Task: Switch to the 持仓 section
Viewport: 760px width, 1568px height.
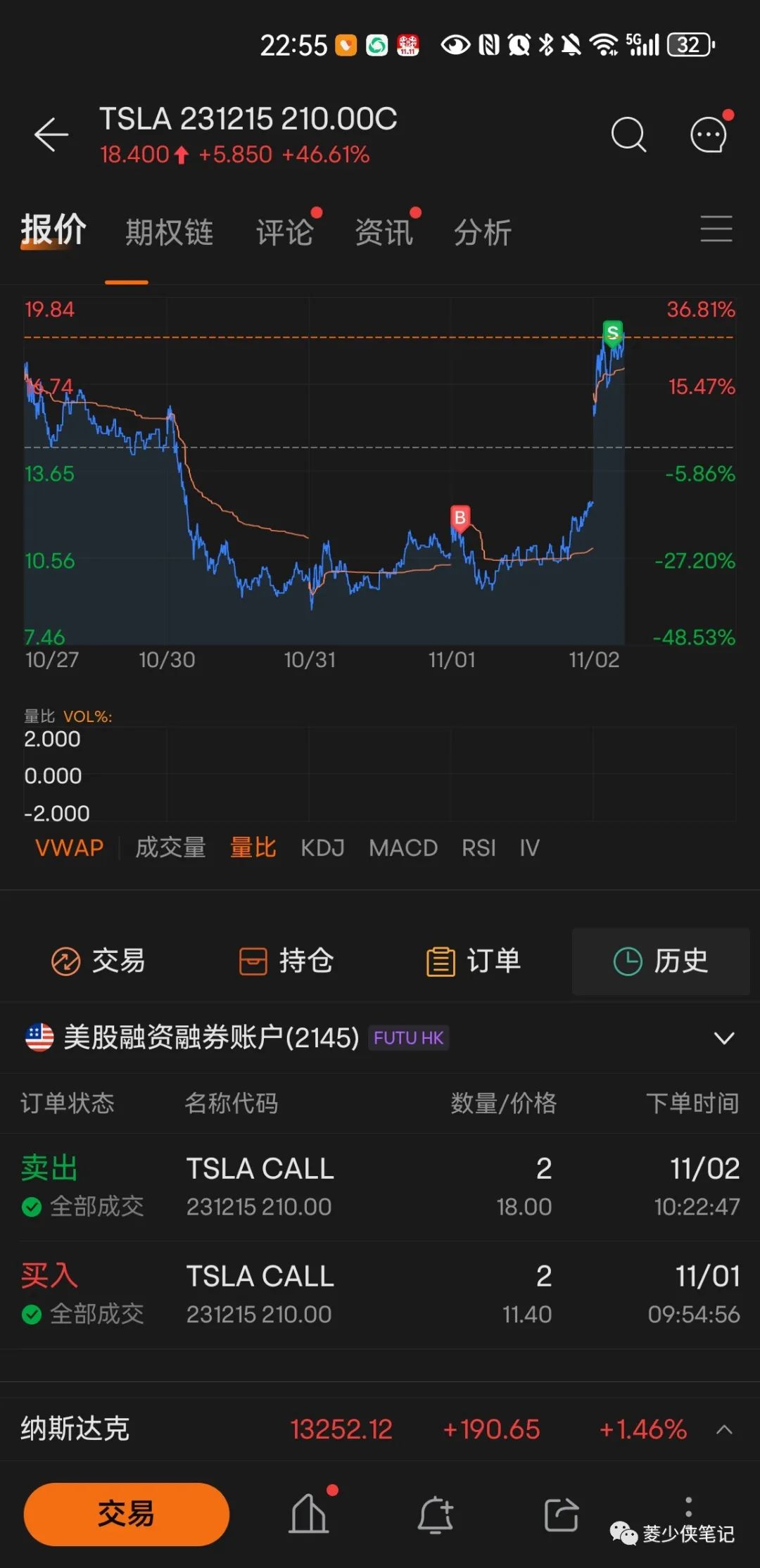Action: pos(286,961)
